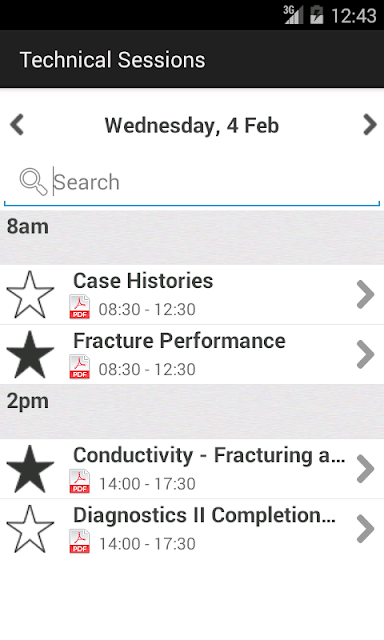The height and width of the screenshot is (640, 384).
Task: Star the Case Histories session
Action: pos(30,295)
